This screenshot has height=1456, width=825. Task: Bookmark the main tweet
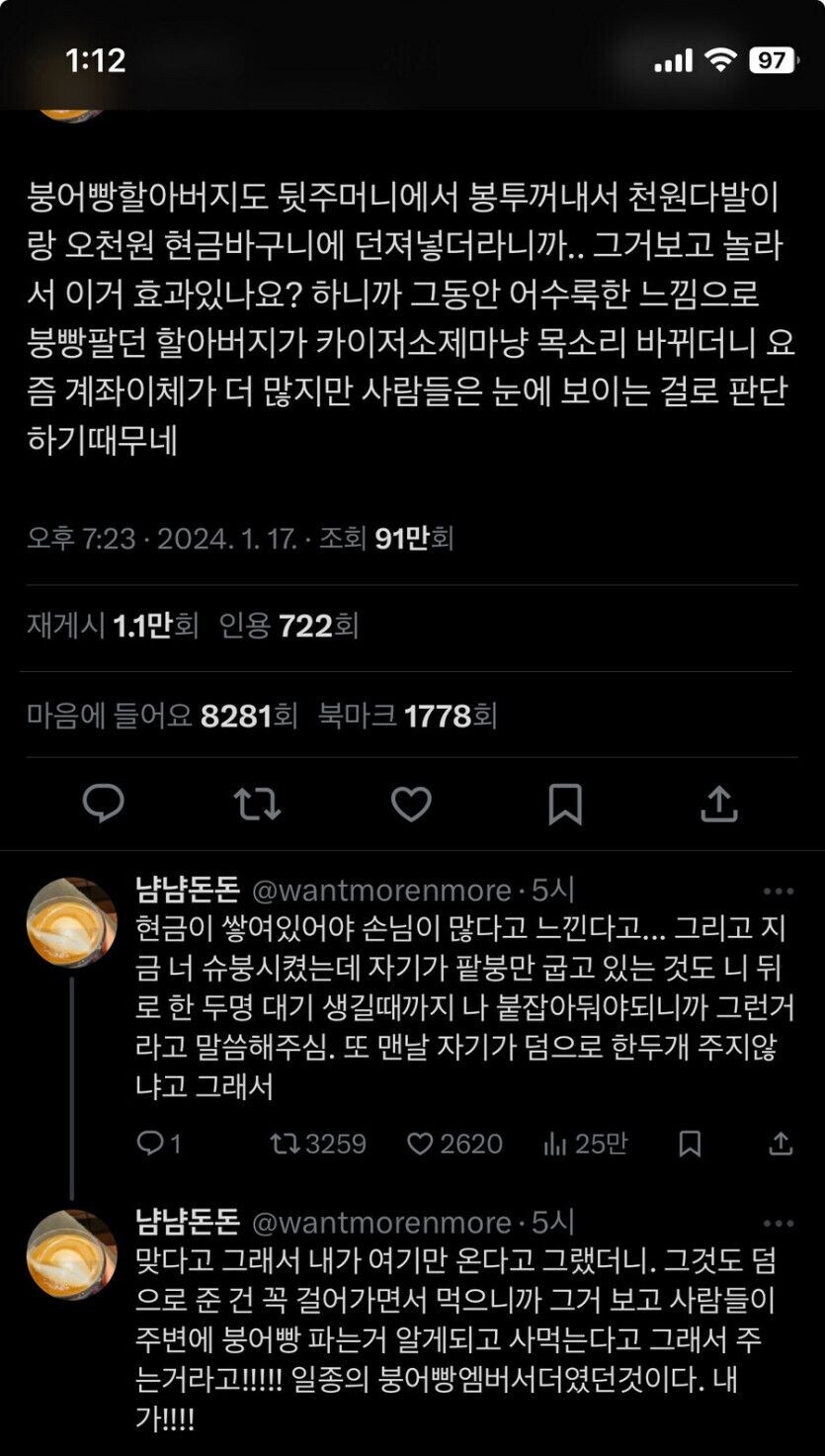click(567, 805)
